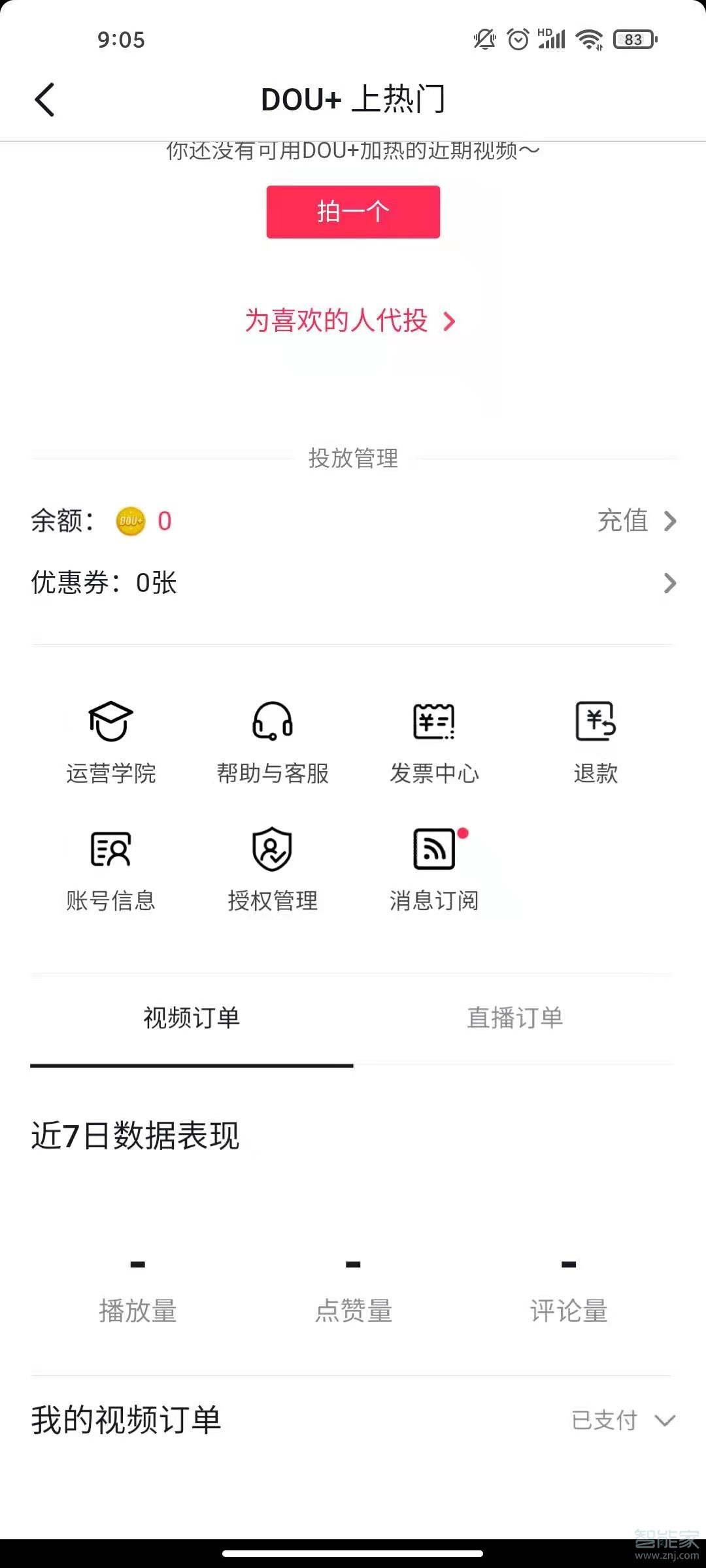
Task: Select the 退款 refund icon
Action: [x=595, y=738]
